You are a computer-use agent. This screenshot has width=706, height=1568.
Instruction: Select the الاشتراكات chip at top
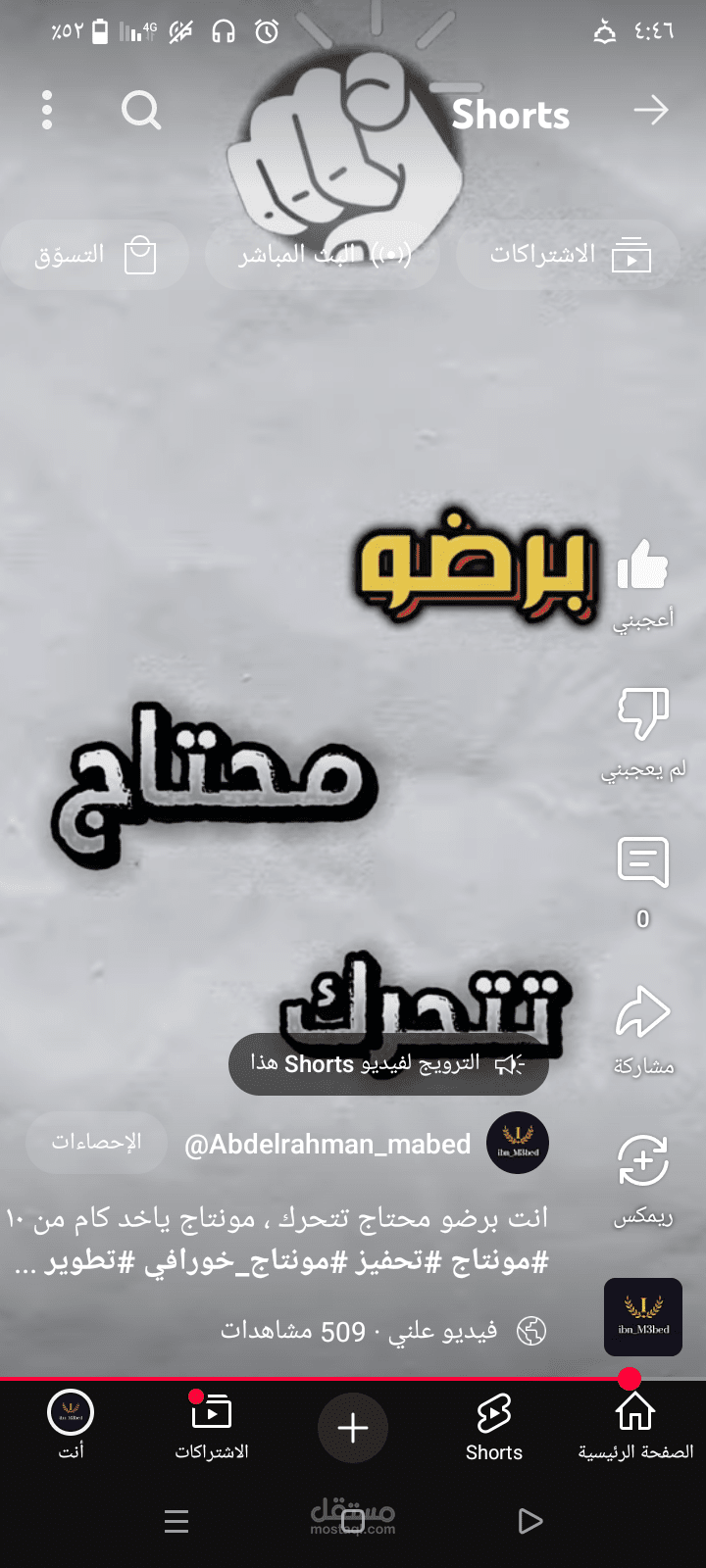569,255
